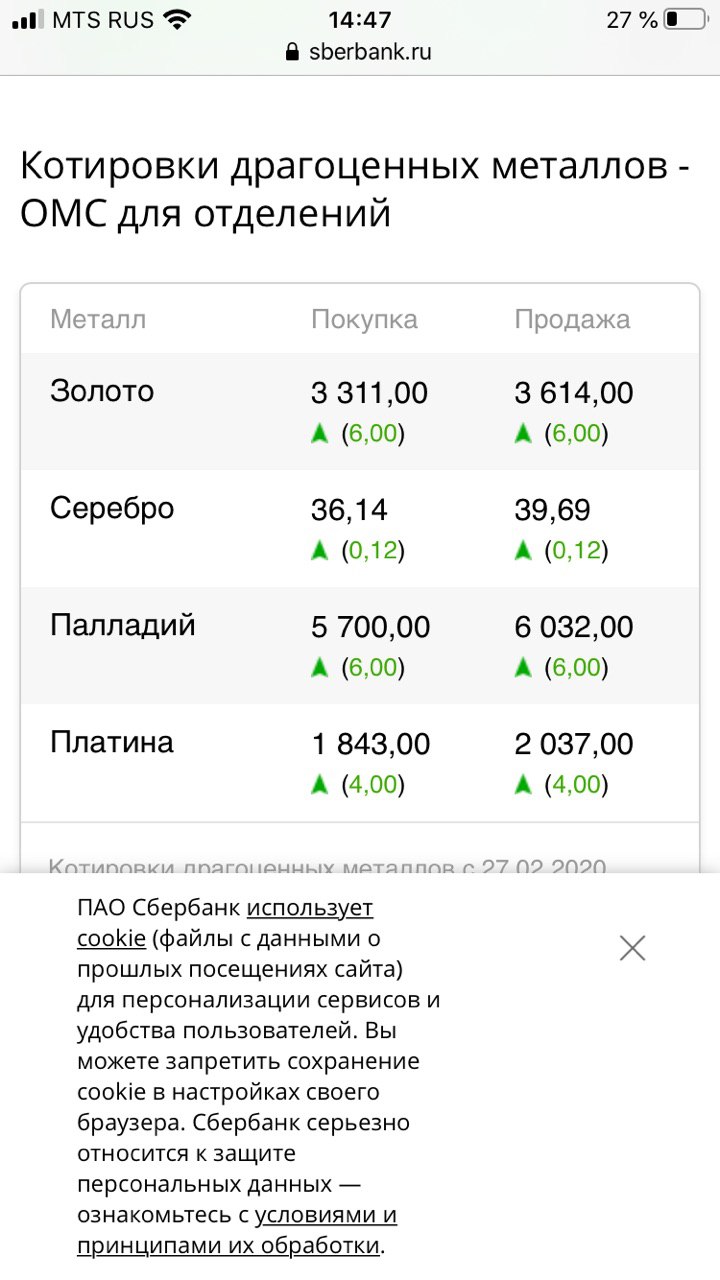Dismiss the cookie notice banner
Screen dimensions: 720x1280
pyautogui.click(x=632, y=948)
